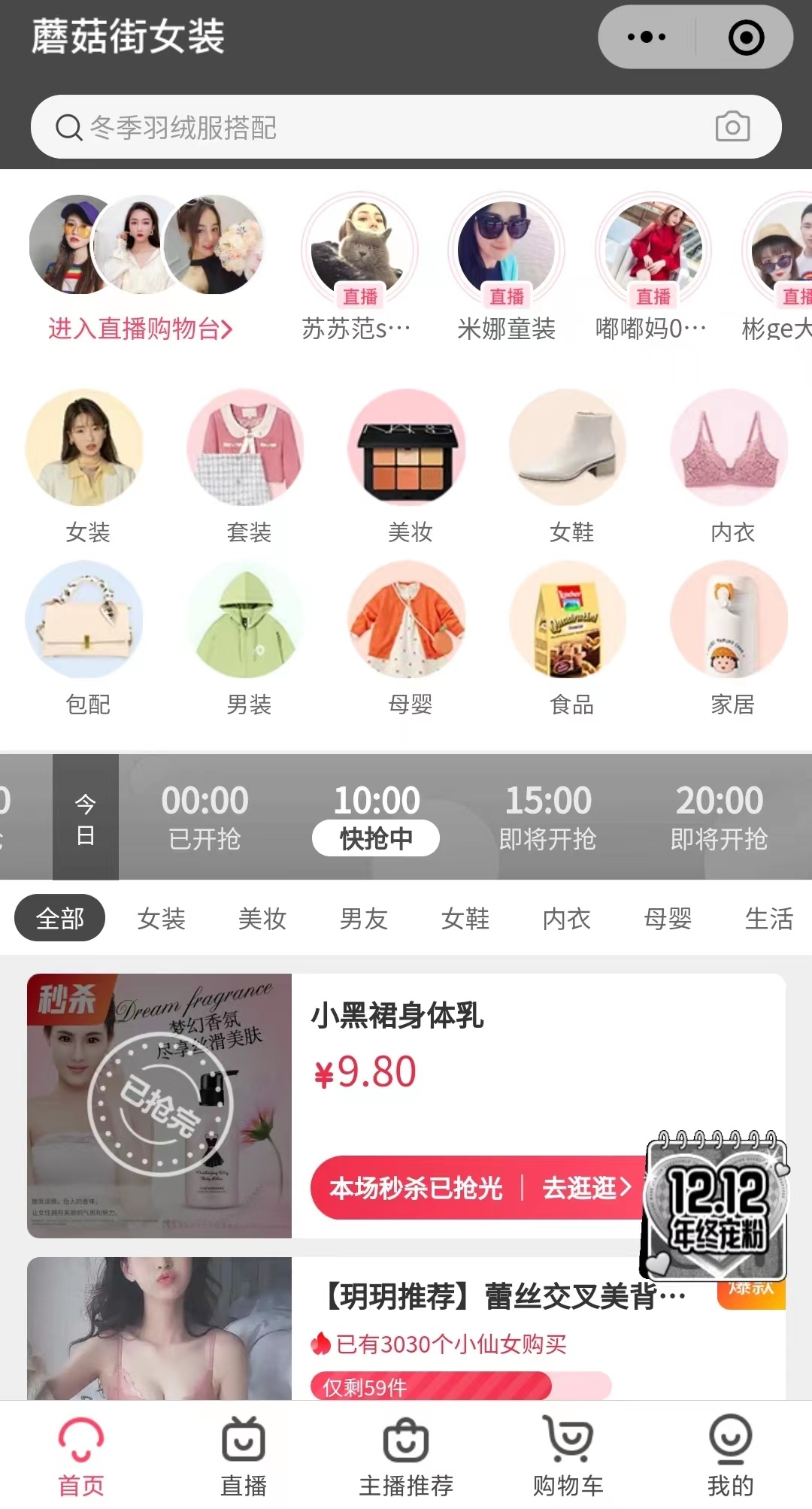Open the mini-program more options menu

pos(647,37)
